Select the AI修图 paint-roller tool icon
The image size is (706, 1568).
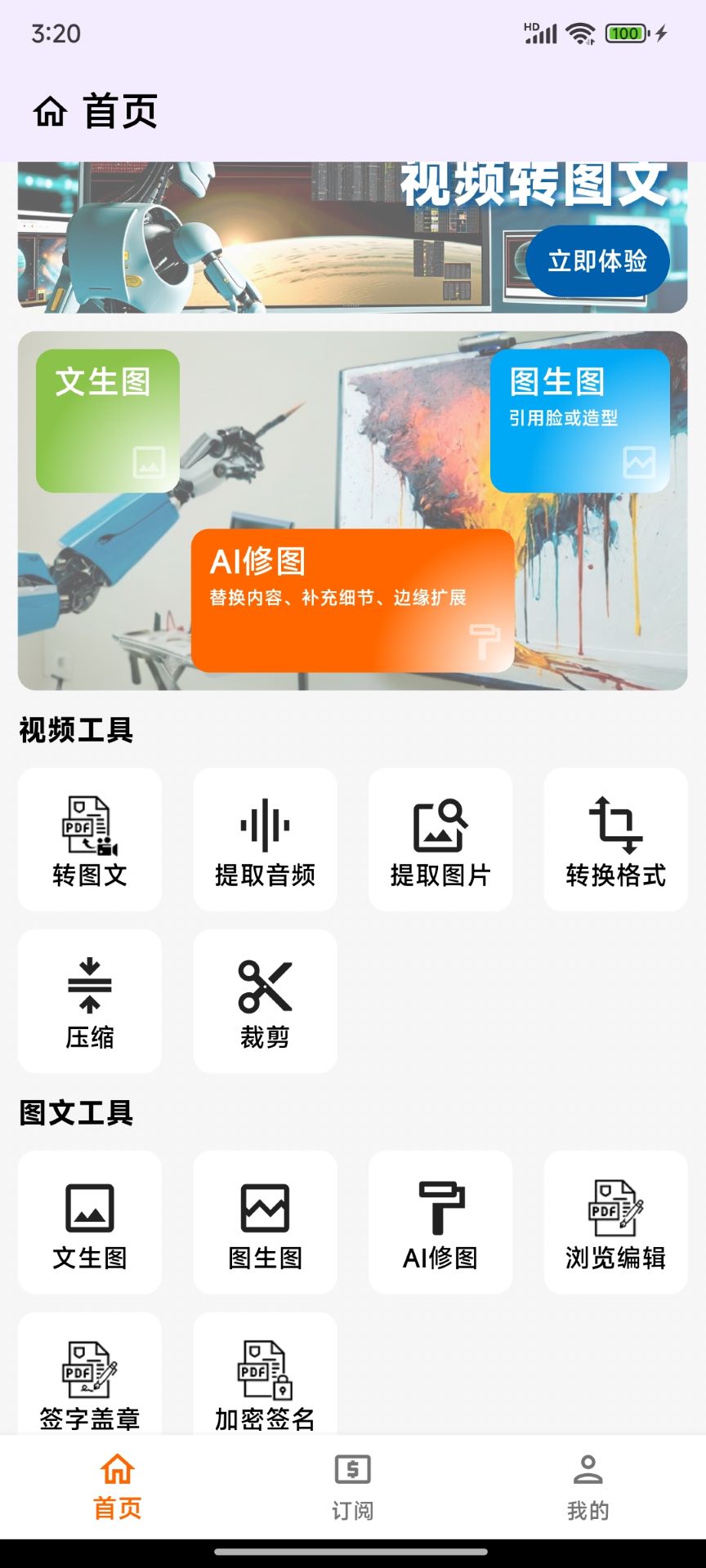[440, 1221]
